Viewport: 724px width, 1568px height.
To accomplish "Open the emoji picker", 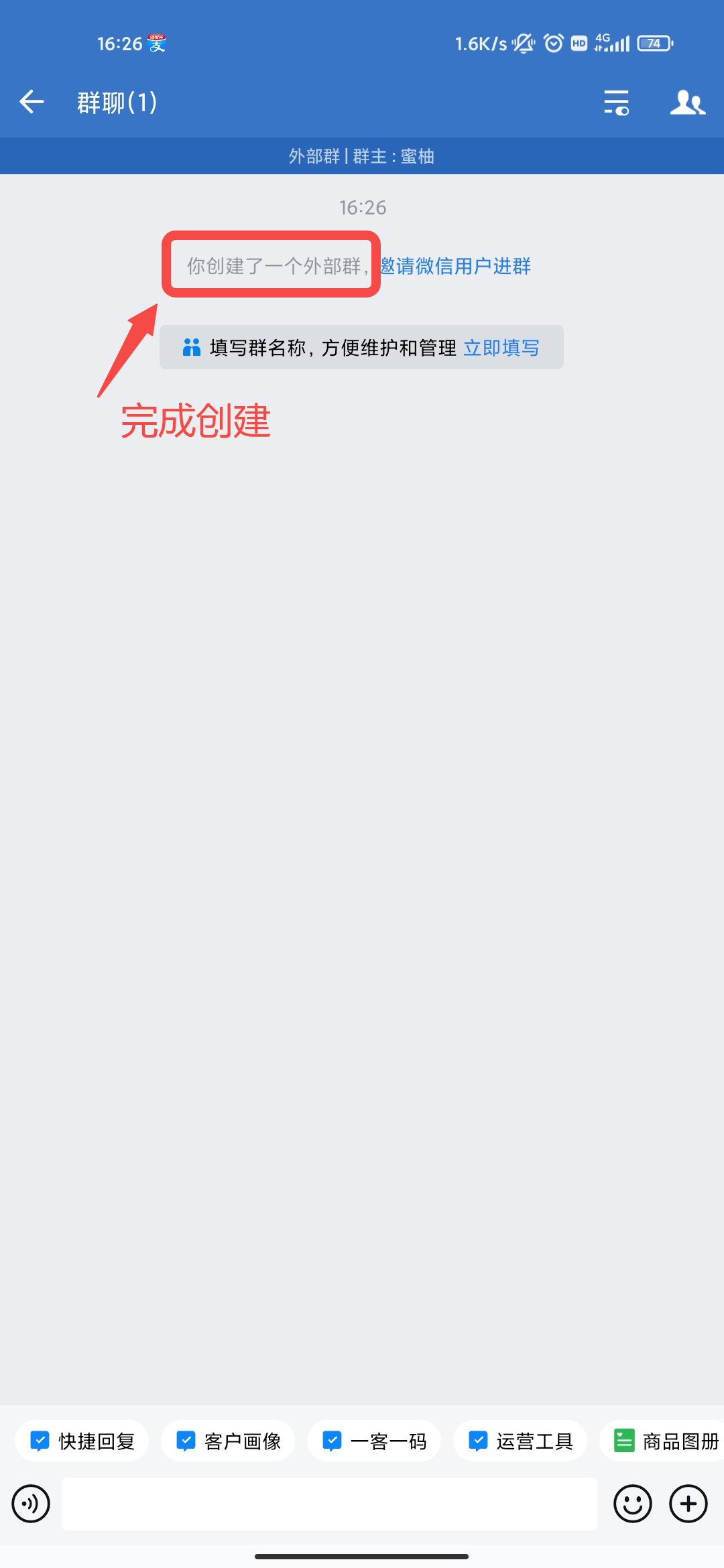I will (632, 1504).
